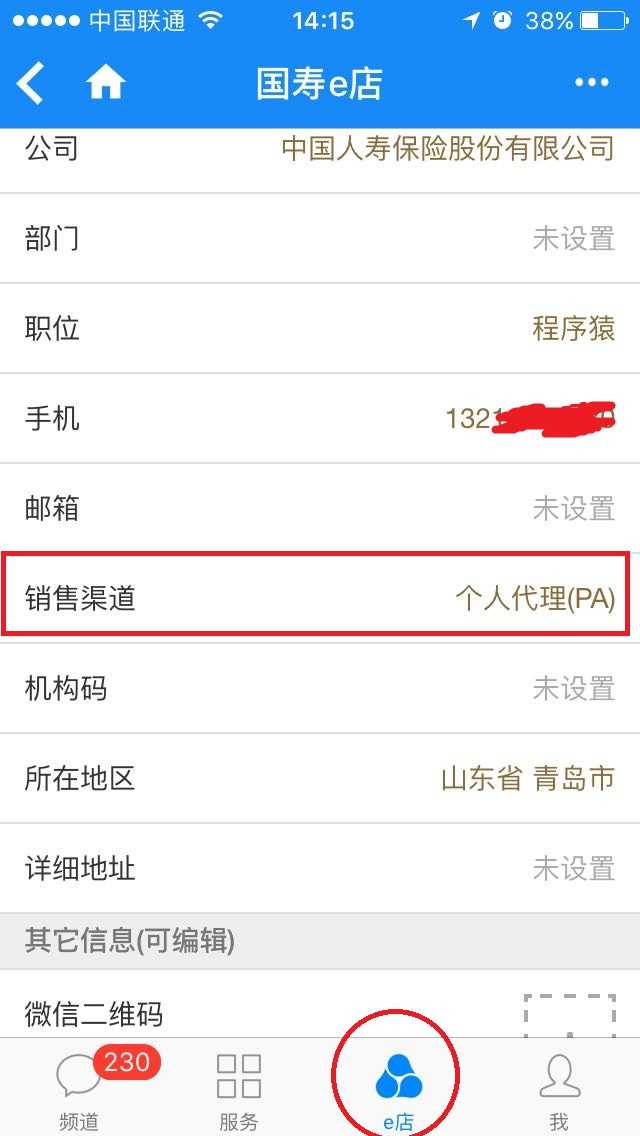
Task: Edit the 职位 row
Action: click(320, 328)
